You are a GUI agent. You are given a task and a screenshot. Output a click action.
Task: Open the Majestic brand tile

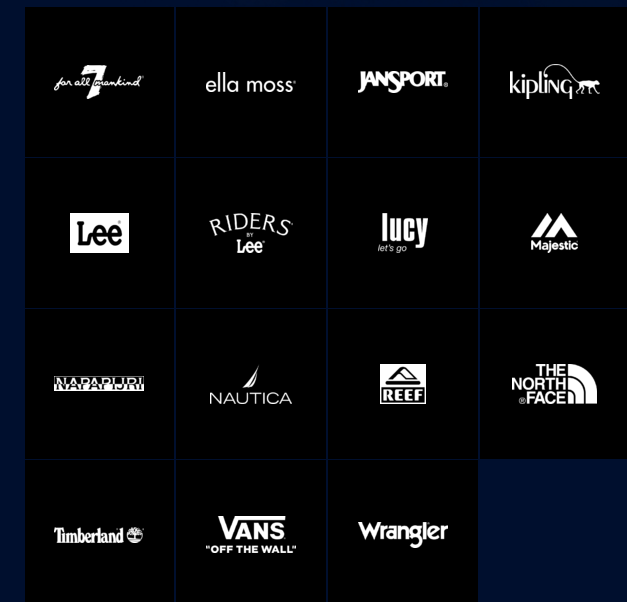pos(553,233)
